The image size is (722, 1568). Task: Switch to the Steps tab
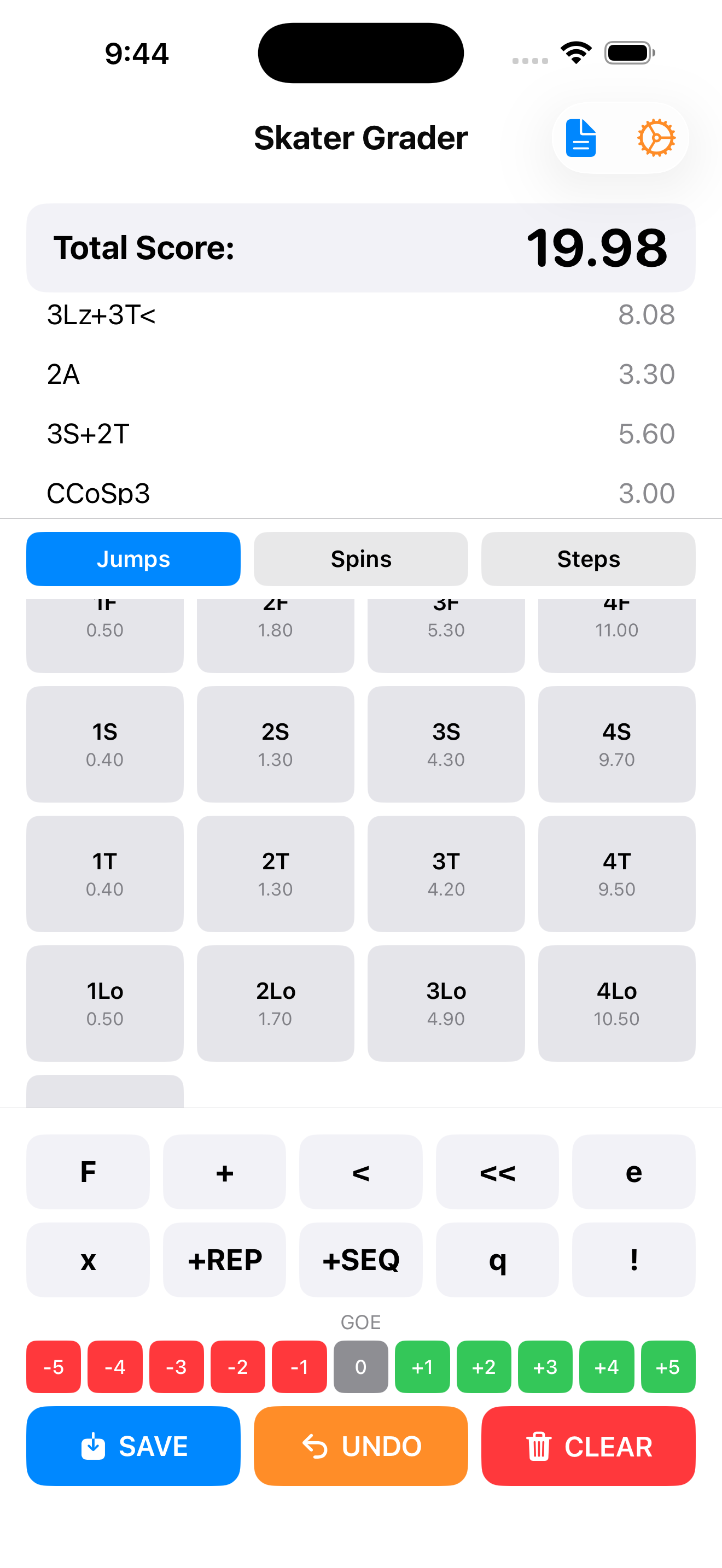click(587, 558)
